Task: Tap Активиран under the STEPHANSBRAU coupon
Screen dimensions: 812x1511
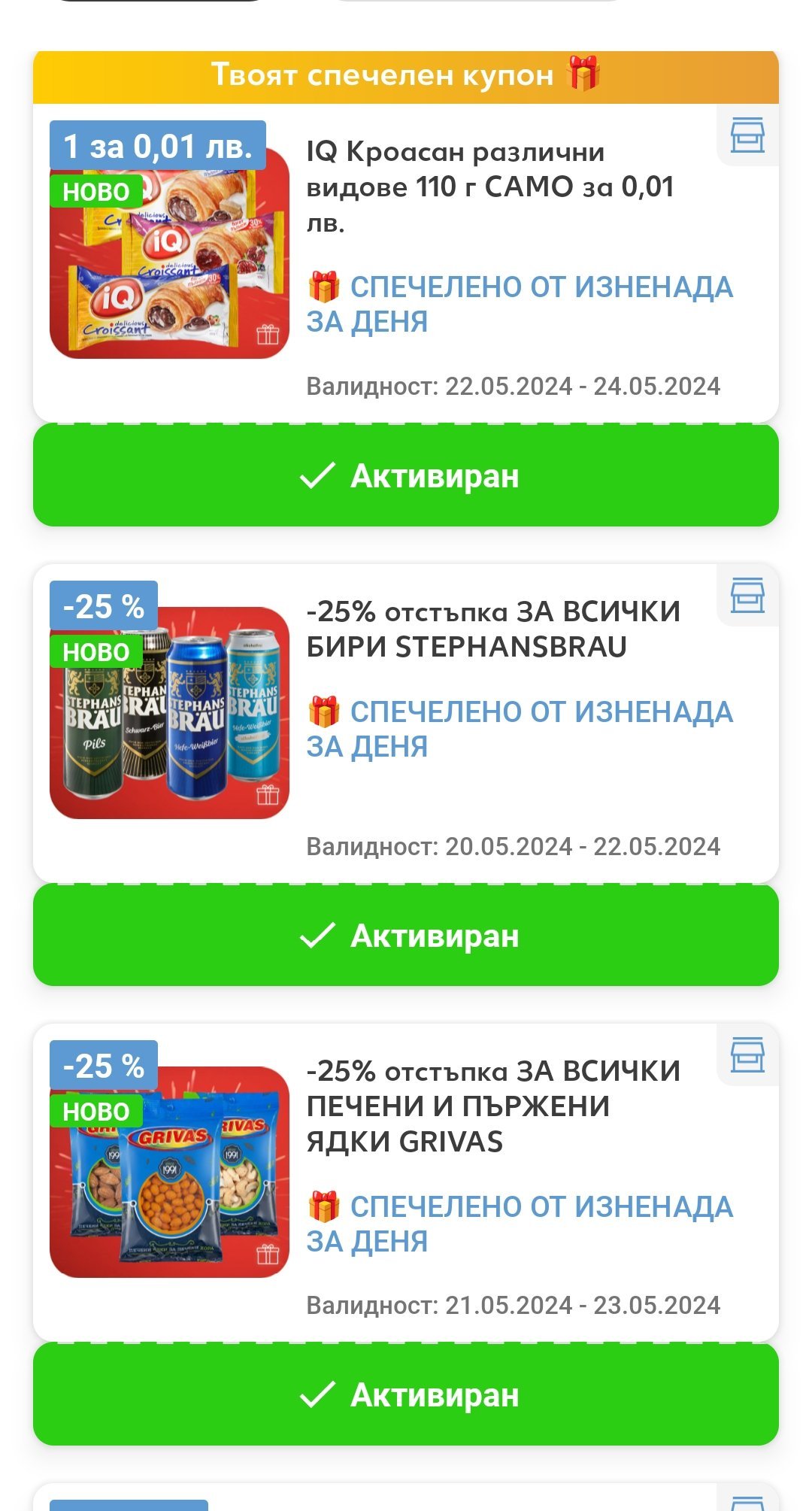Action: 406,936
